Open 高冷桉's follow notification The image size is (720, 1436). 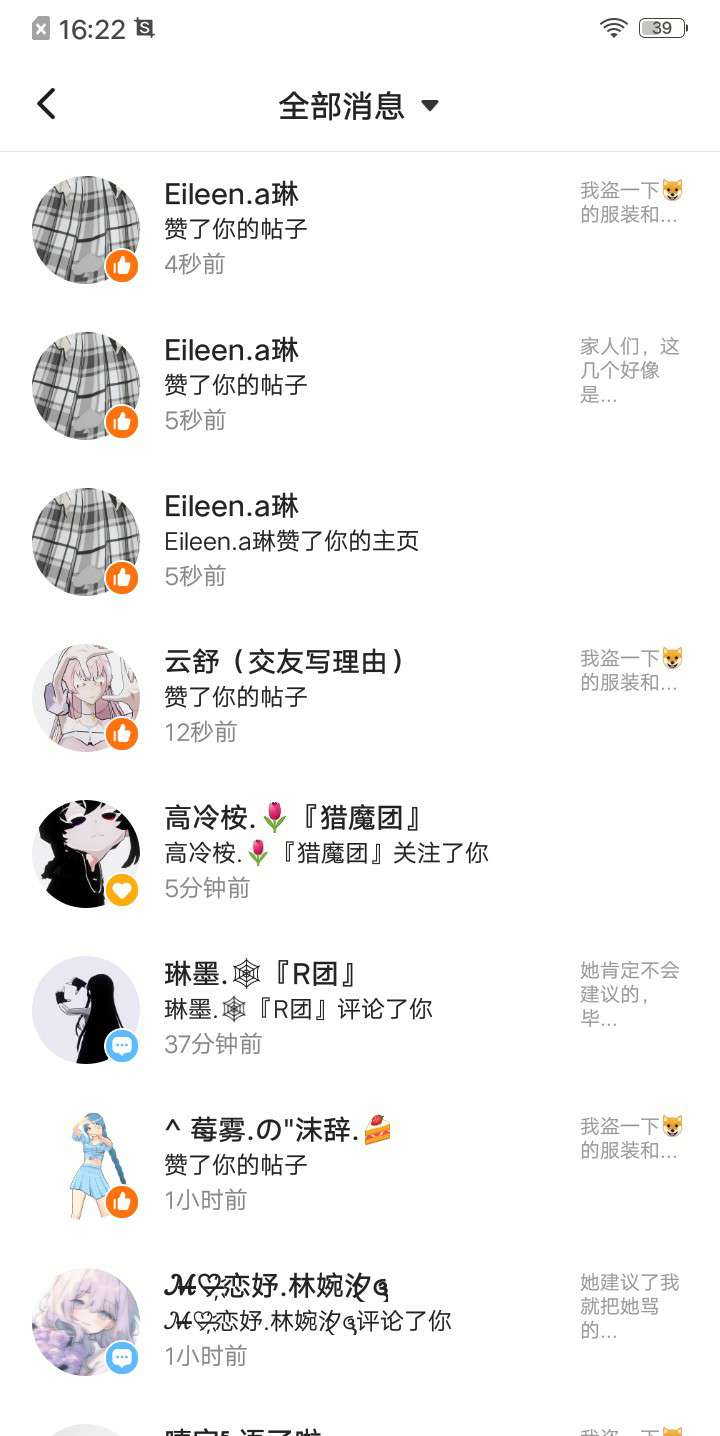340,853
